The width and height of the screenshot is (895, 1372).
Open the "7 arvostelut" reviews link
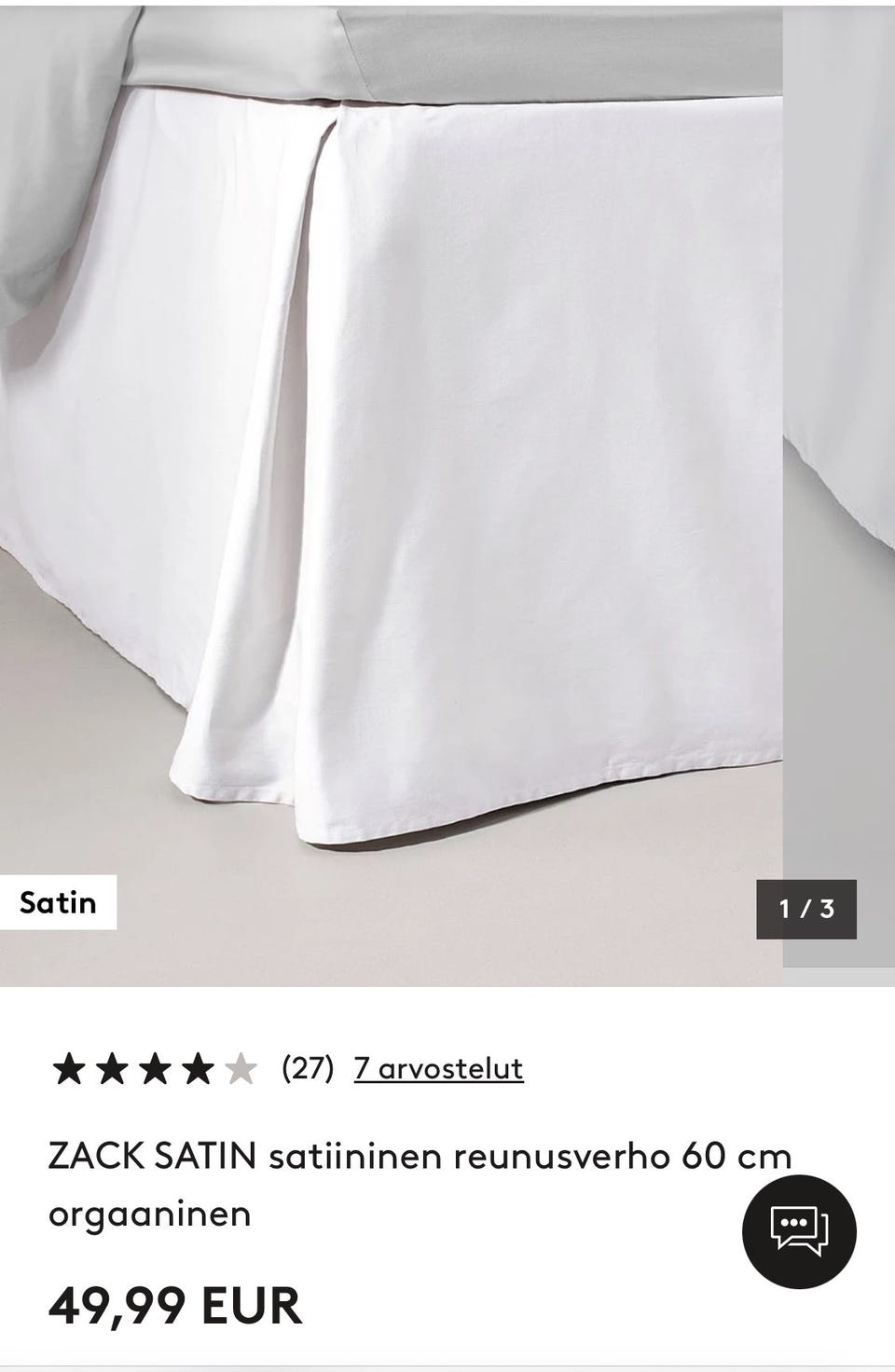pos(438,1068)
